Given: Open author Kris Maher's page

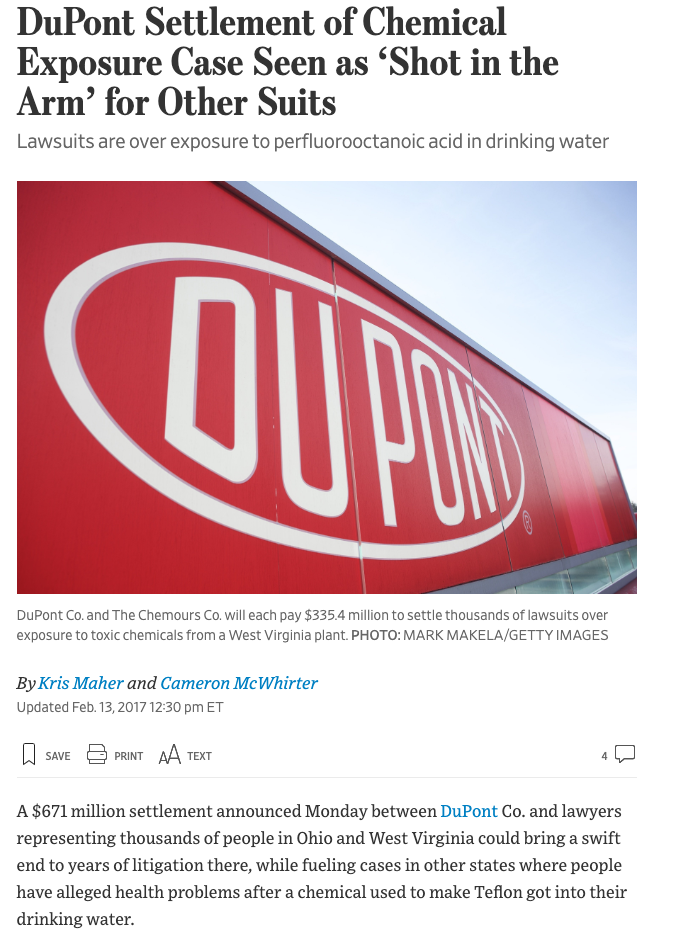Looking at the screenshot, I should [81, 683].
